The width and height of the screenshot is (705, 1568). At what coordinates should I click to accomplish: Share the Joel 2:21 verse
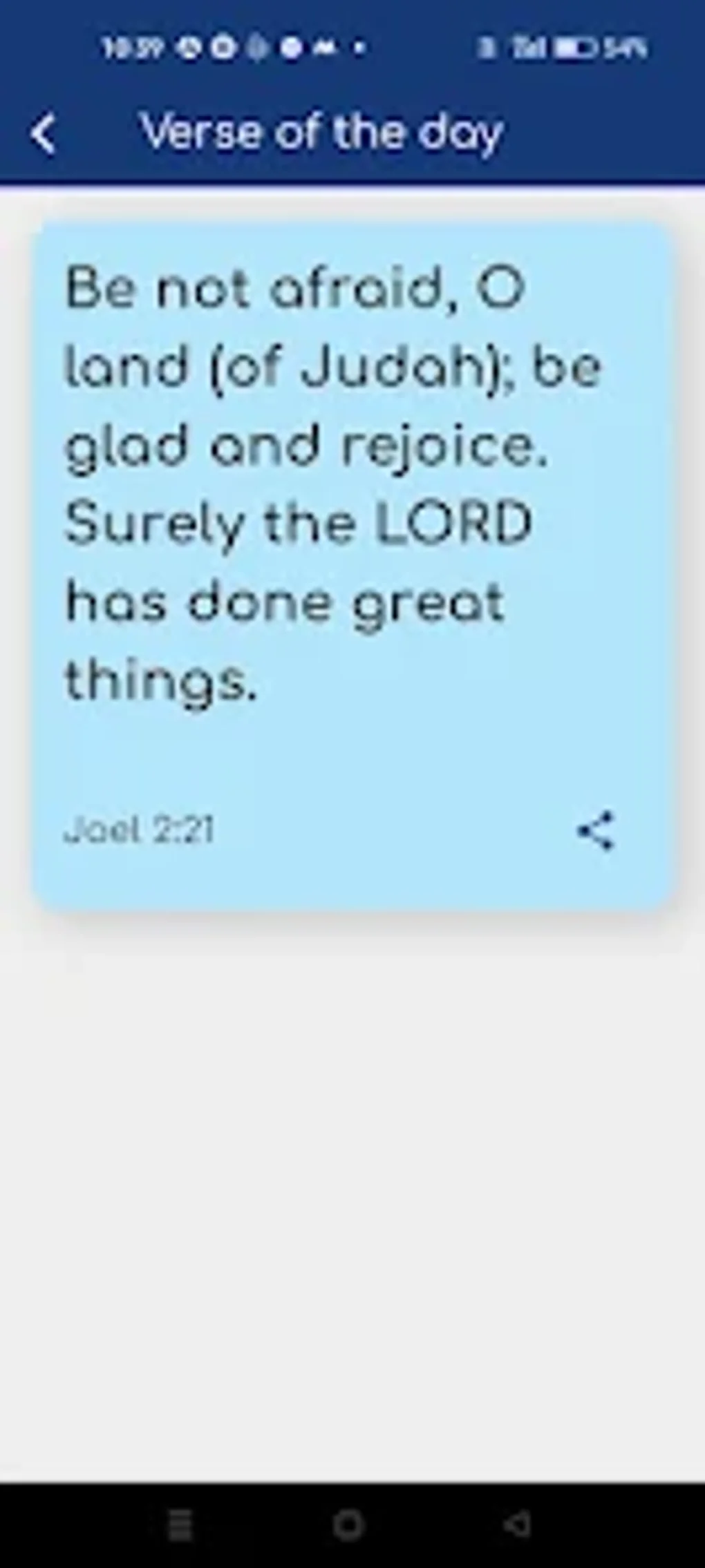point(595,830)
